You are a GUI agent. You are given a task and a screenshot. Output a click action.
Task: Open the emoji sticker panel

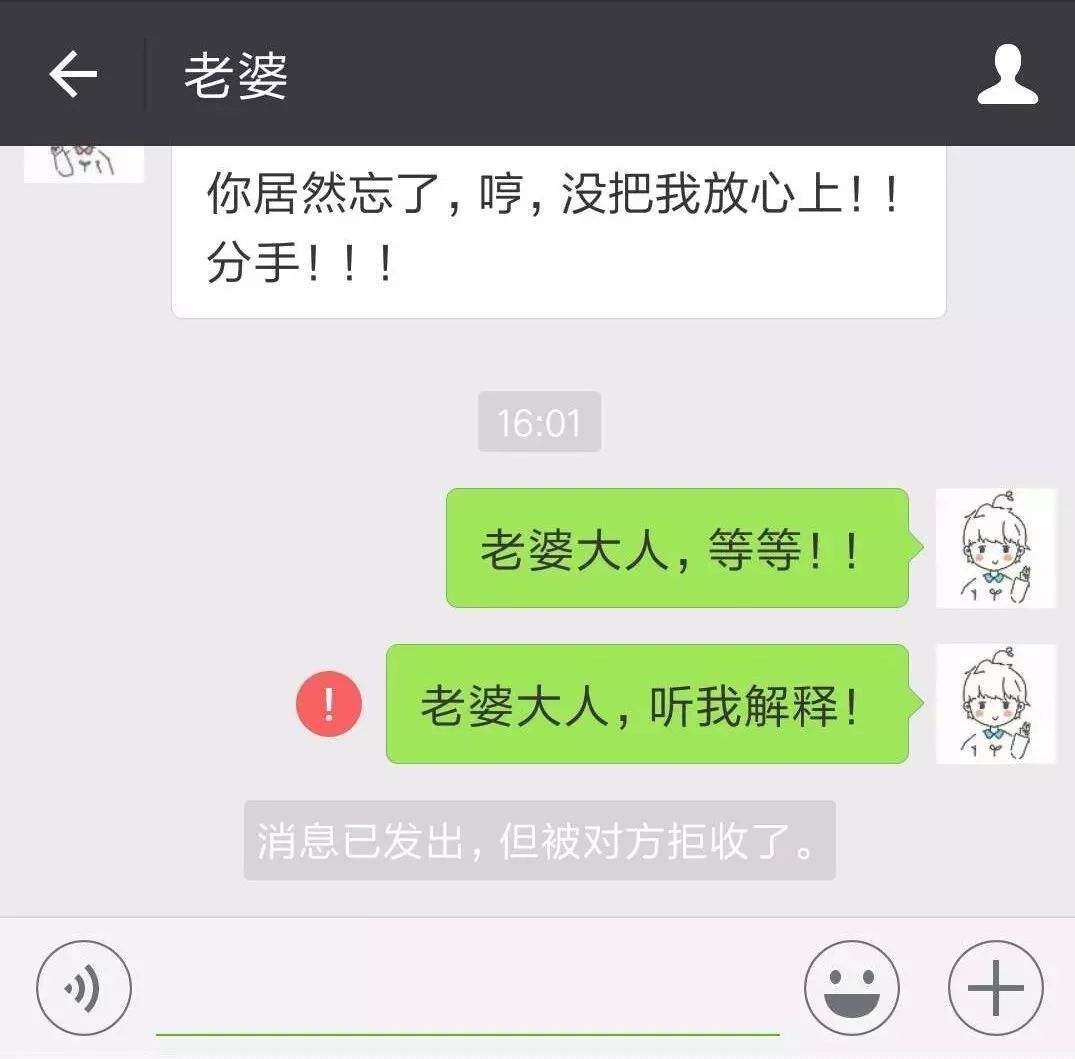[852, 988]
